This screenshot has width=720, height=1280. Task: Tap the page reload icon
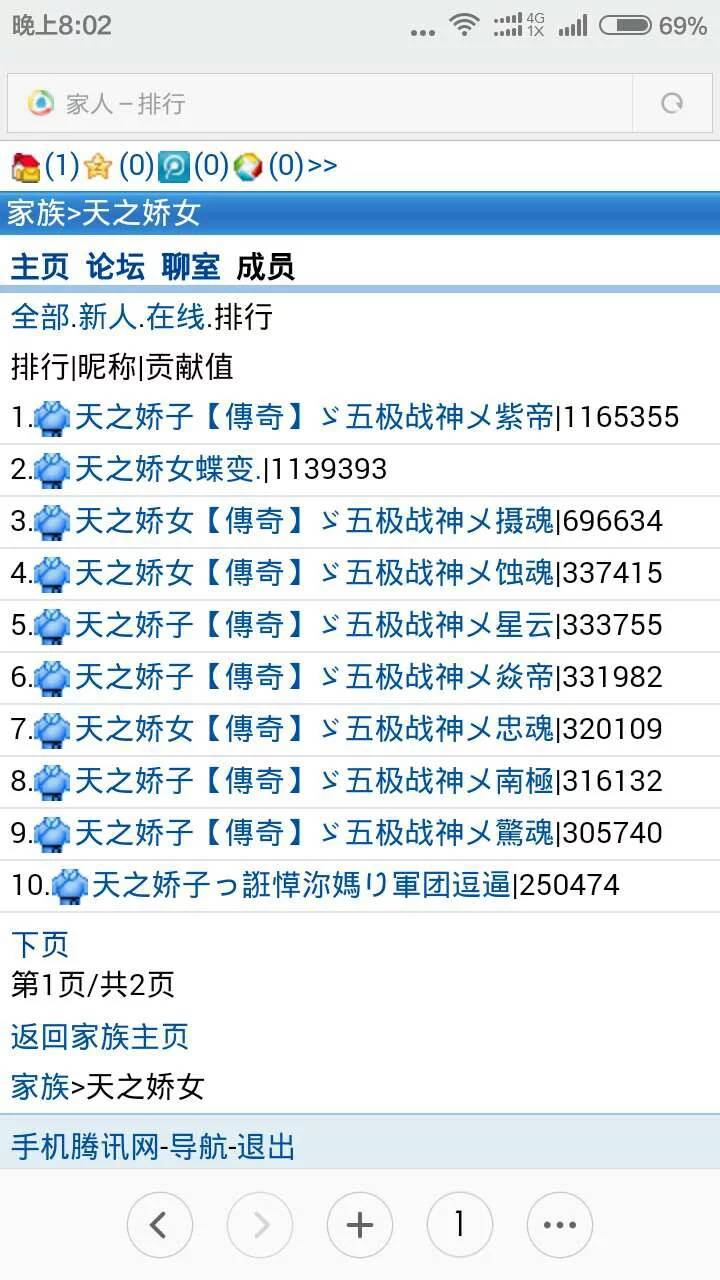(x=673, y=103)
